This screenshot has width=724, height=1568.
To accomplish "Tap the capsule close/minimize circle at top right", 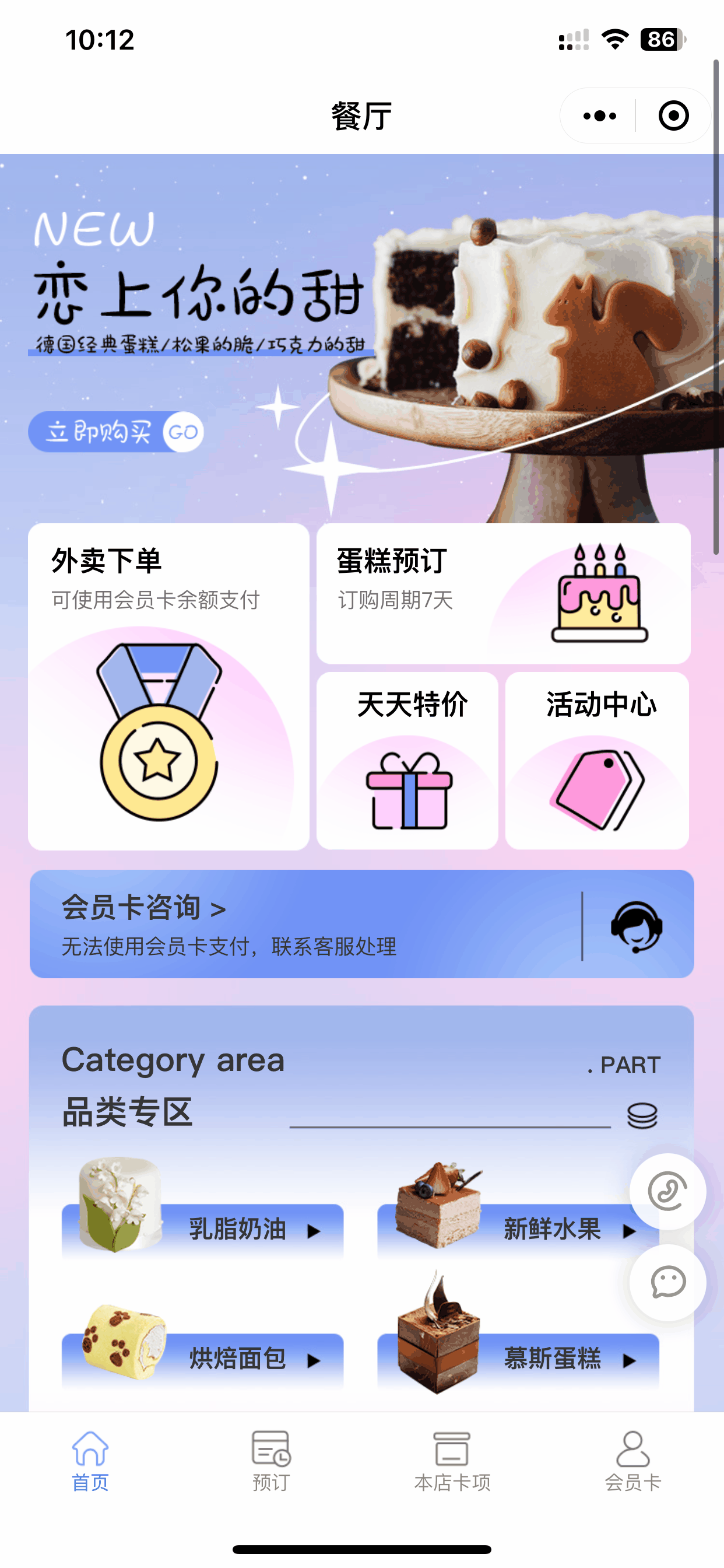I will (673, 116).
